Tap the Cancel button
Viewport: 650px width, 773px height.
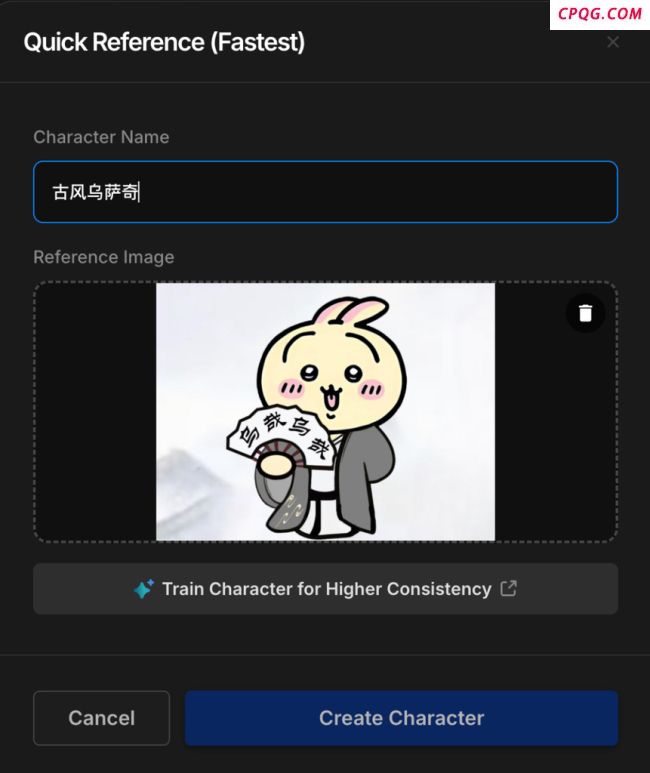[x=101, y=718]
